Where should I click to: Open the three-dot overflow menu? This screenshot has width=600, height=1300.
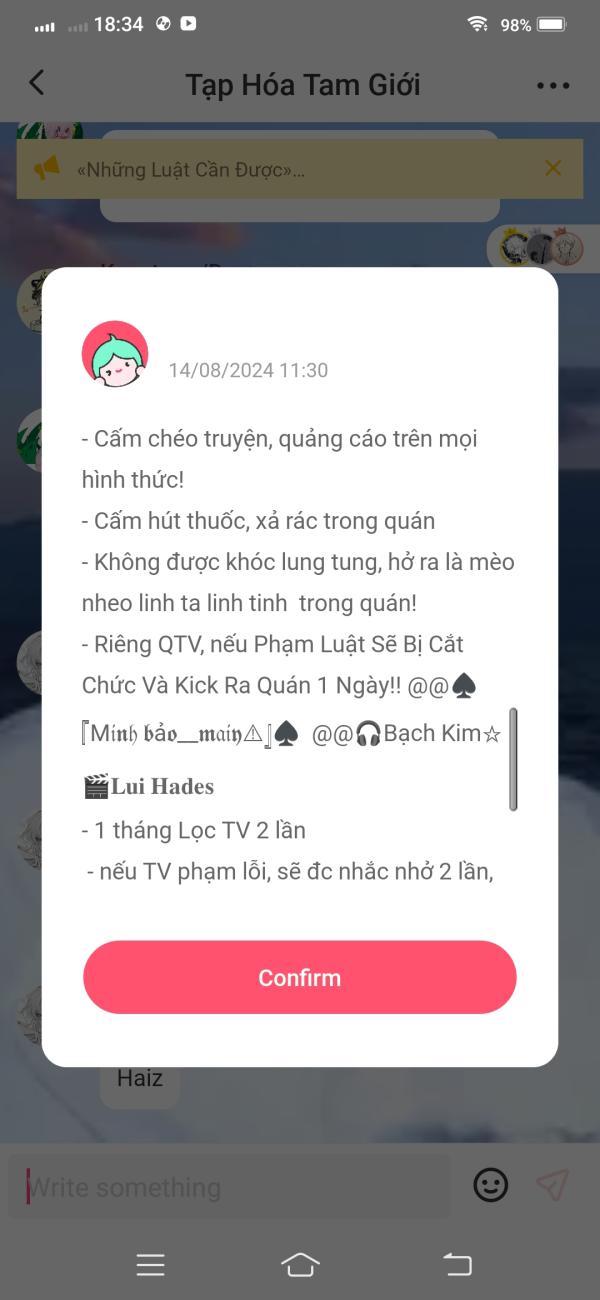pos(552,86)
